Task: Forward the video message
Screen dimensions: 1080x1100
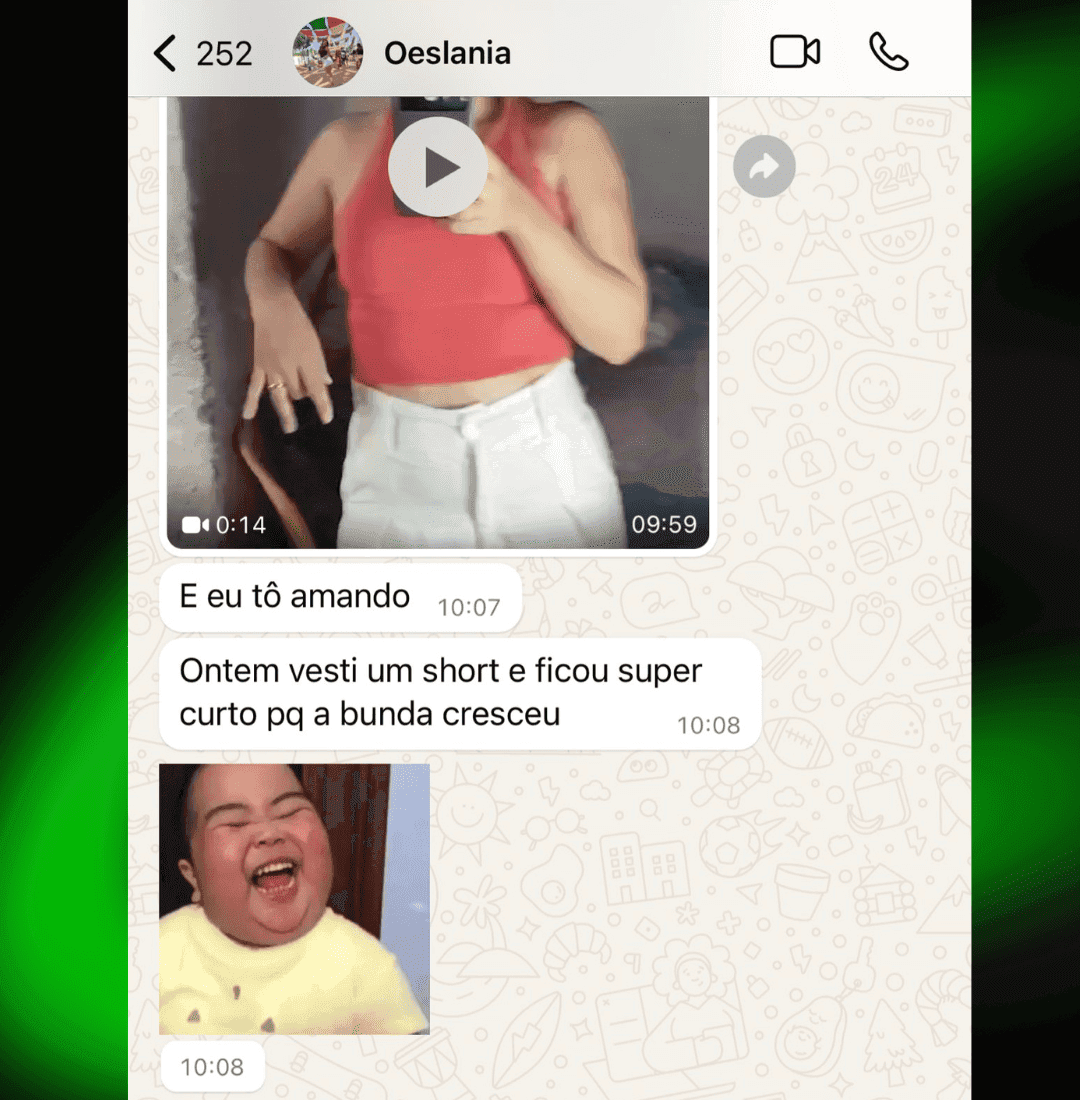Action: [764, 167]
